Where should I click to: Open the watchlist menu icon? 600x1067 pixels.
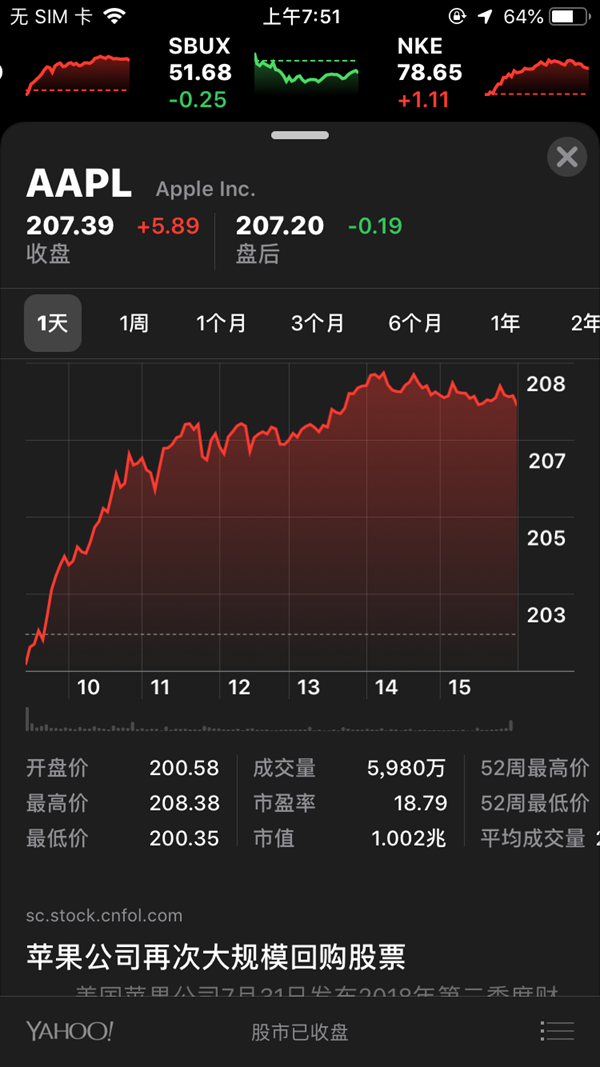pos(556,1031)
